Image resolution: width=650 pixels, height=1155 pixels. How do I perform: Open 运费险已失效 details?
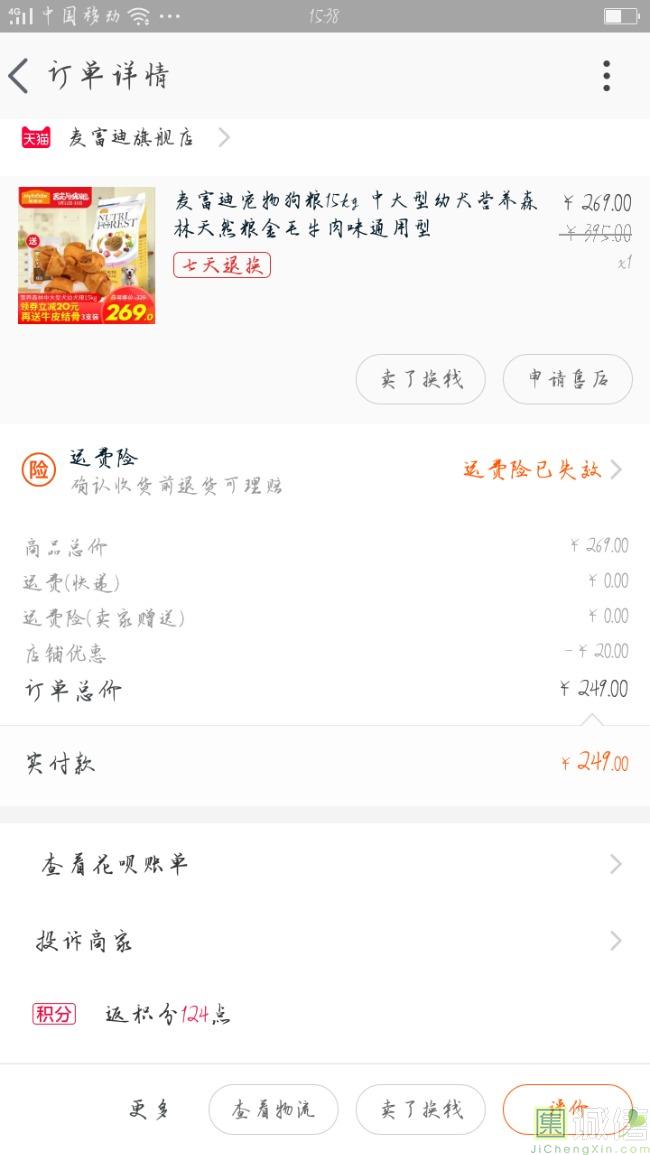click(542, 470)
